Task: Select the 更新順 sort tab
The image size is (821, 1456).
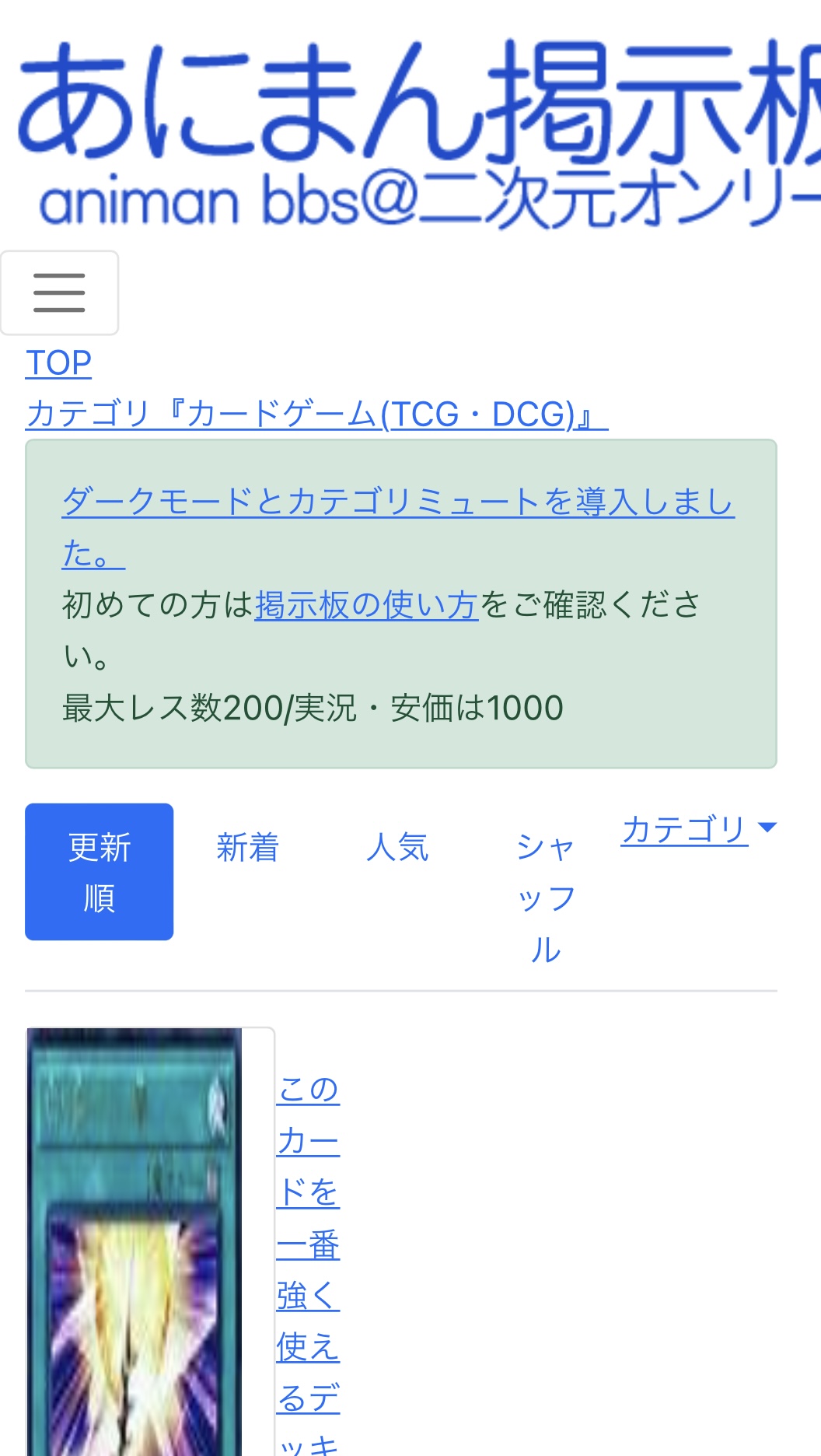Action: (99, 871)
